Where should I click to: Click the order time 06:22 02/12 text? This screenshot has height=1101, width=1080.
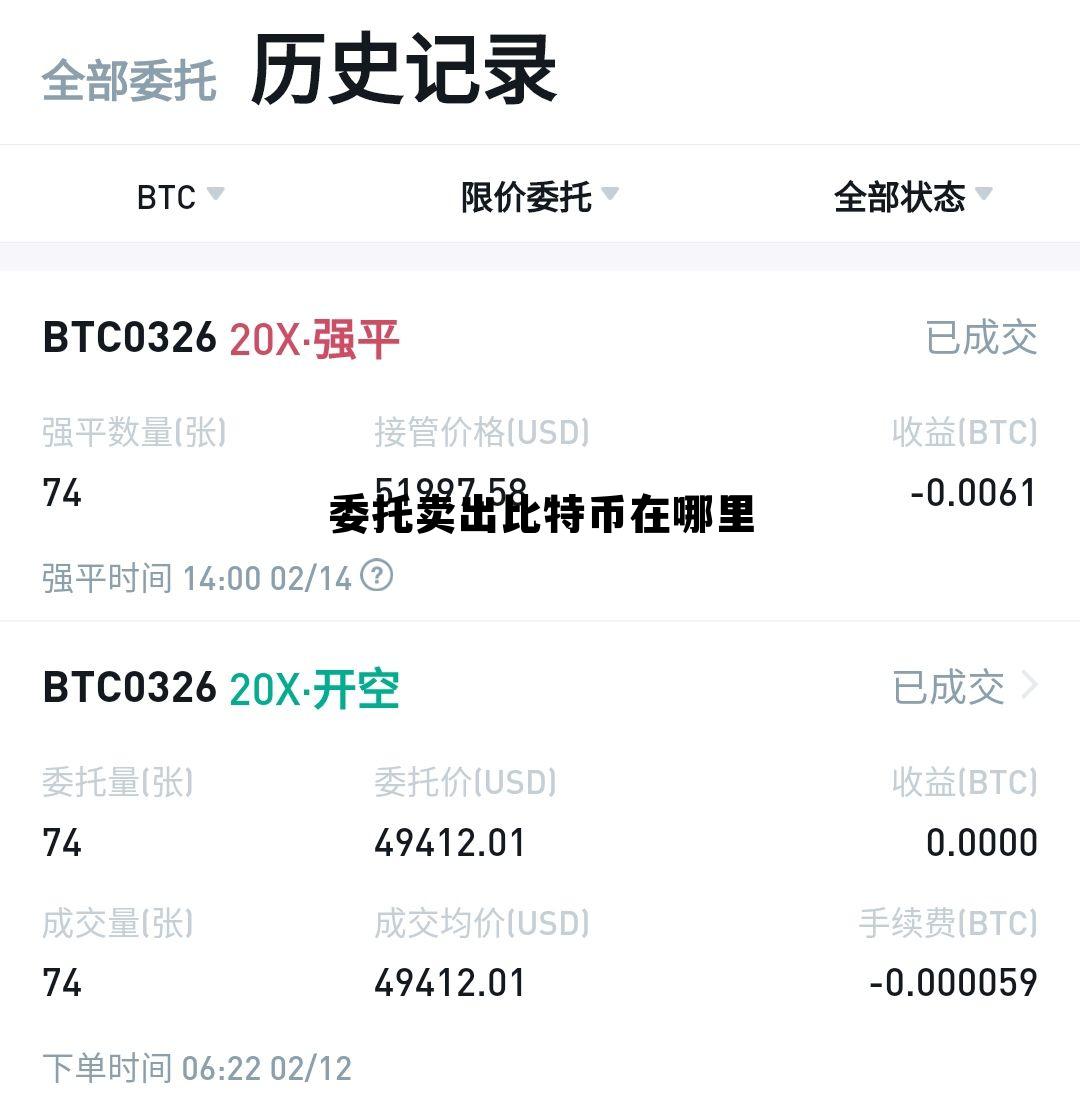(x=196, y=1068)
